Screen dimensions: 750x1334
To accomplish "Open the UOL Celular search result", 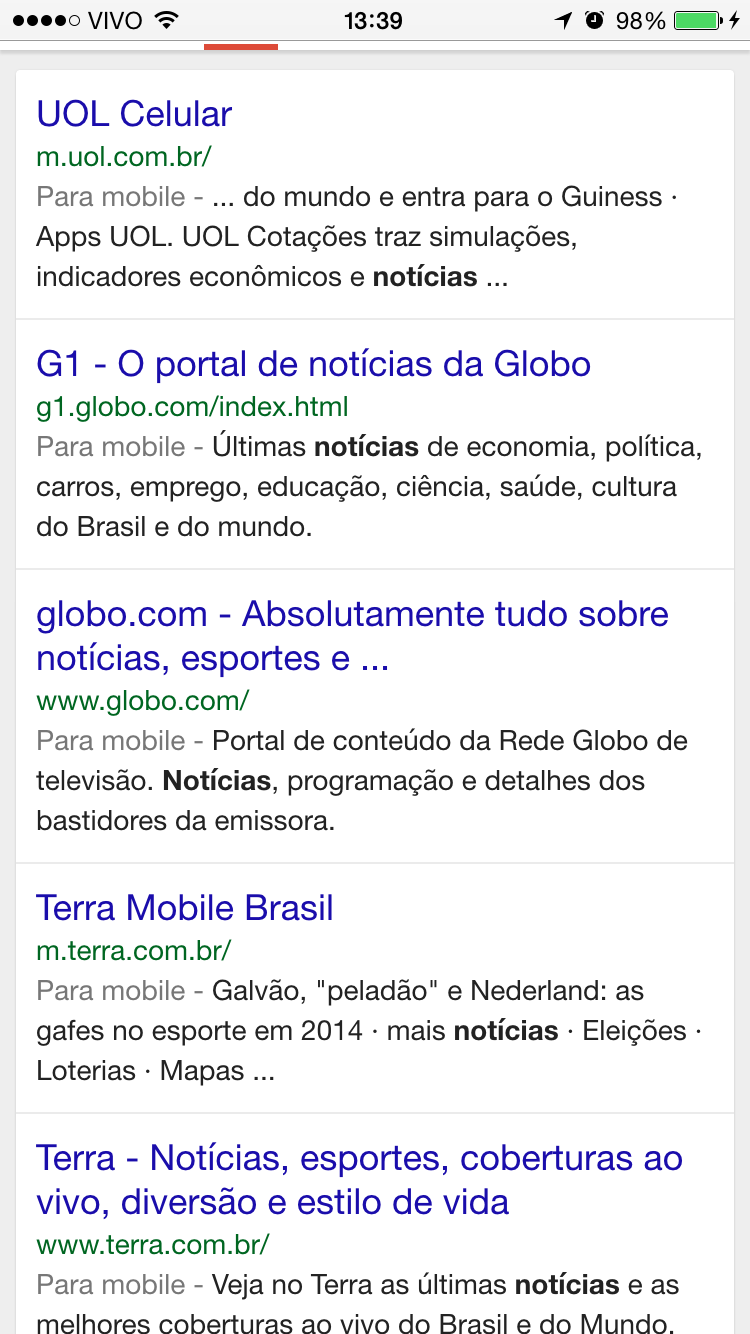I will 134,114.
